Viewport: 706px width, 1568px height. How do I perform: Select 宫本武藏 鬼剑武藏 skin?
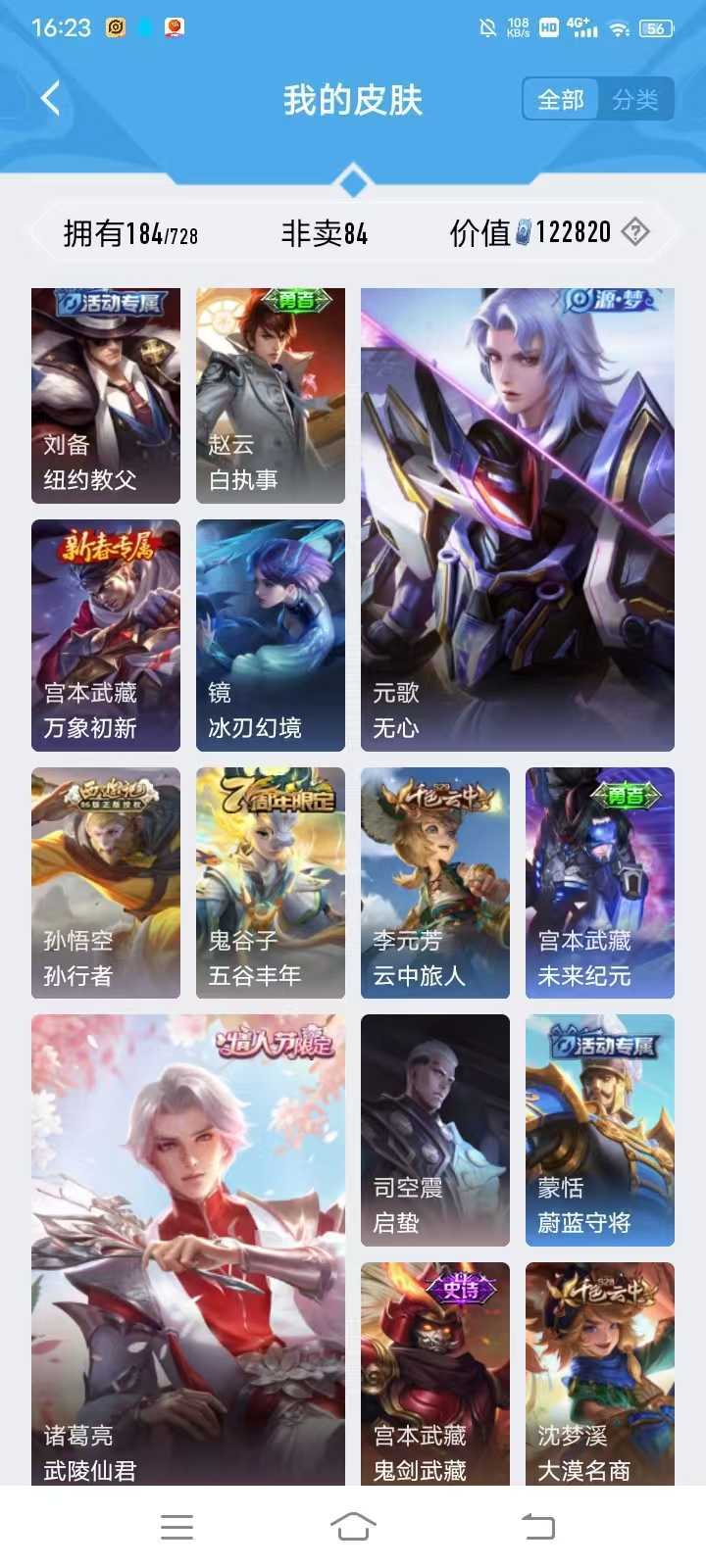[435, 1372]
